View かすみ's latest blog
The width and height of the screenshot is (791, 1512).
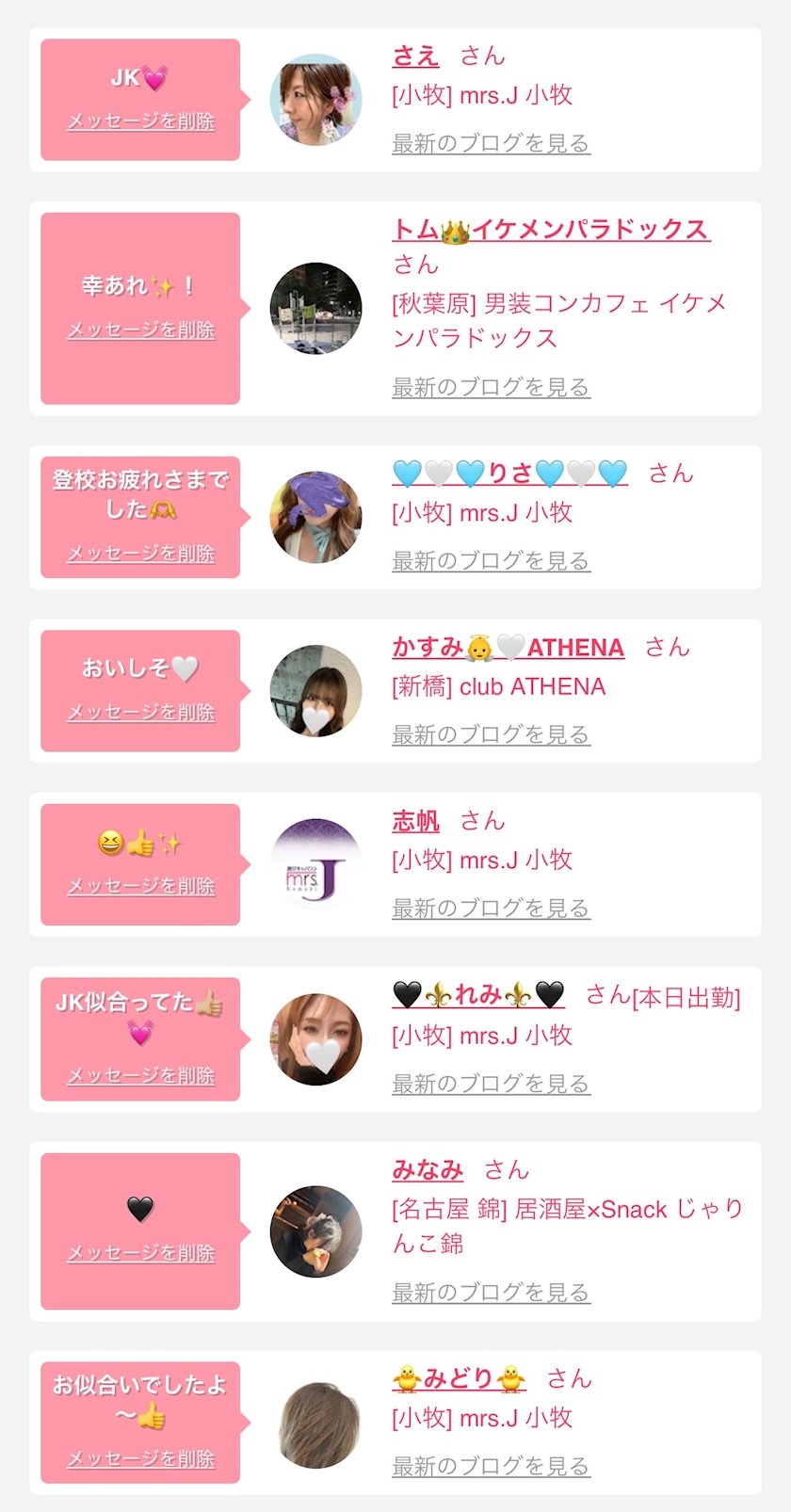tap(491, 734)
